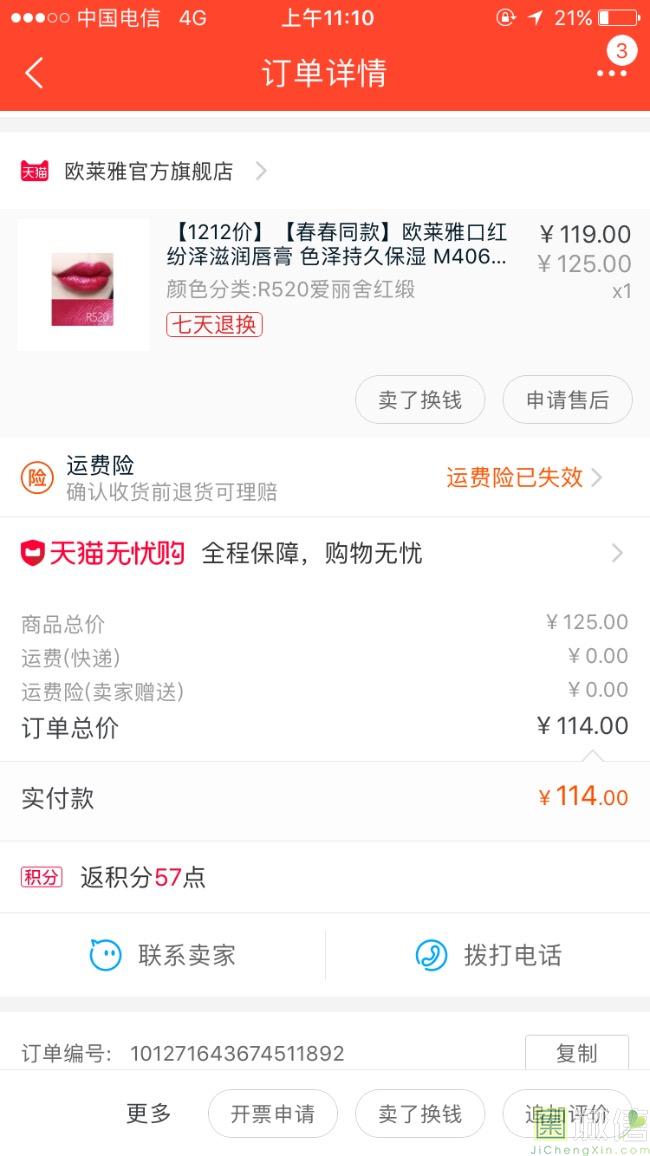The width and height of the screenshot is (650, 1156).
Task: Open the three-dot more options menu
Action: pyautogui.click(x=611, y=73)
